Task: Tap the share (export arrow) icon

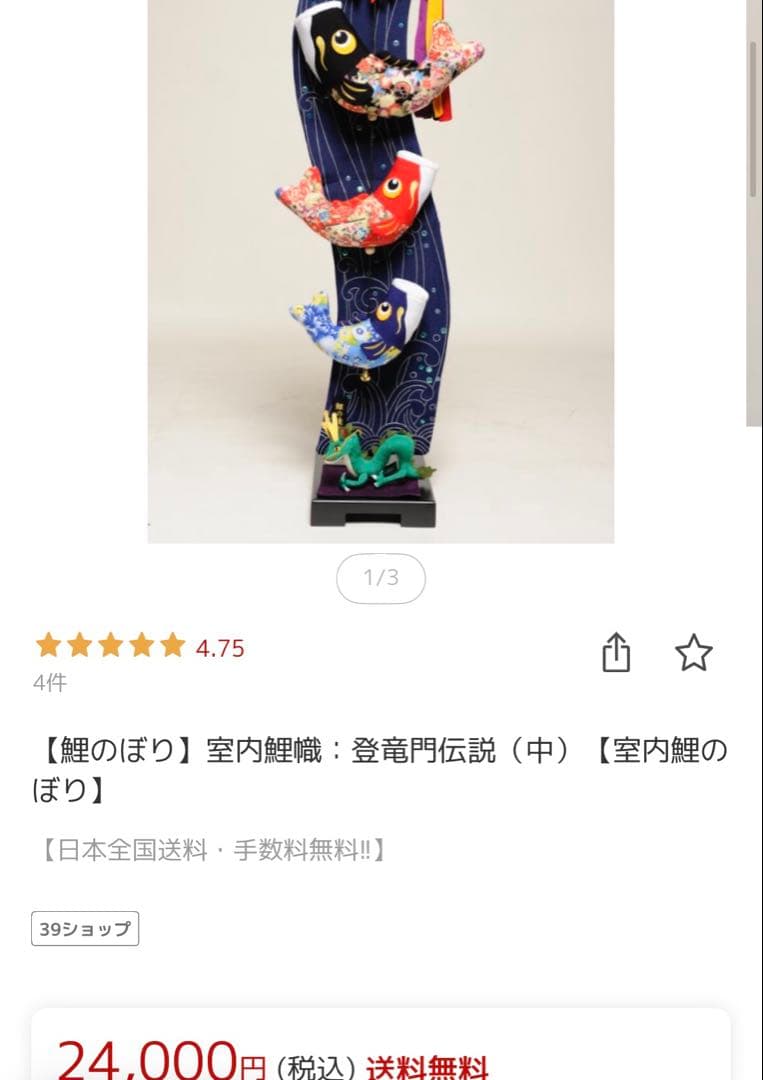Action: click(x=617, y=653)
